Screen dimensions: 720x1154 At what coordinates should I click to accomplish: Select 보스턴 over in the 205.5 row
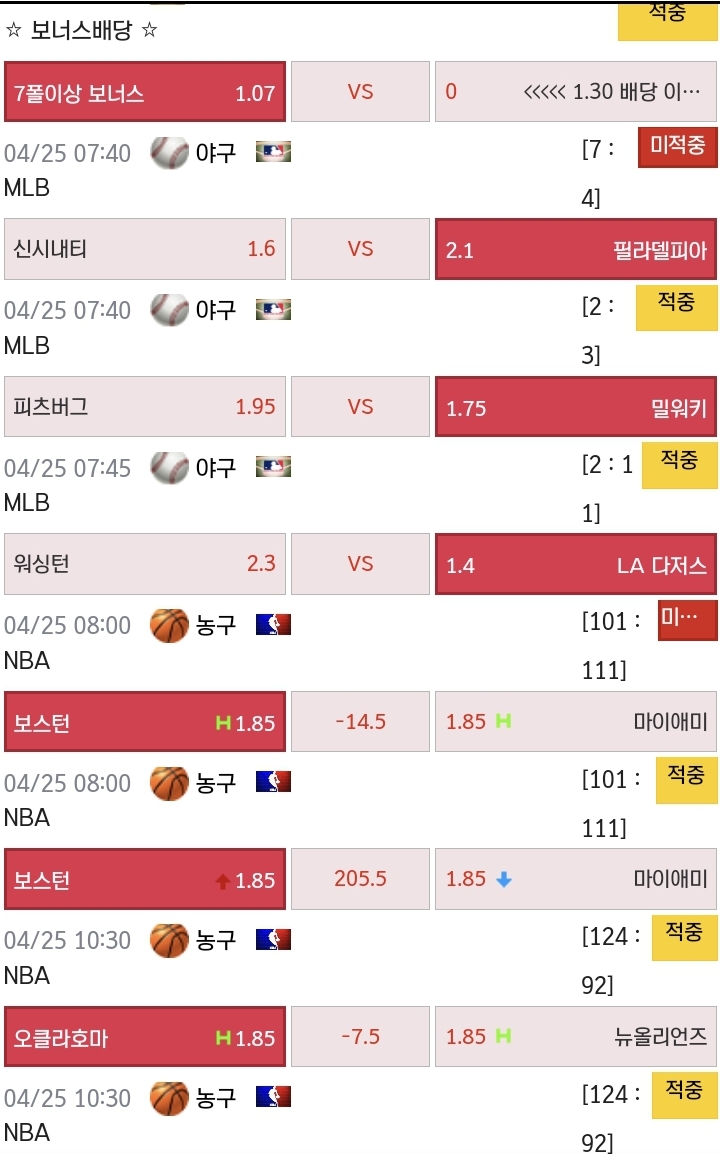145,880
